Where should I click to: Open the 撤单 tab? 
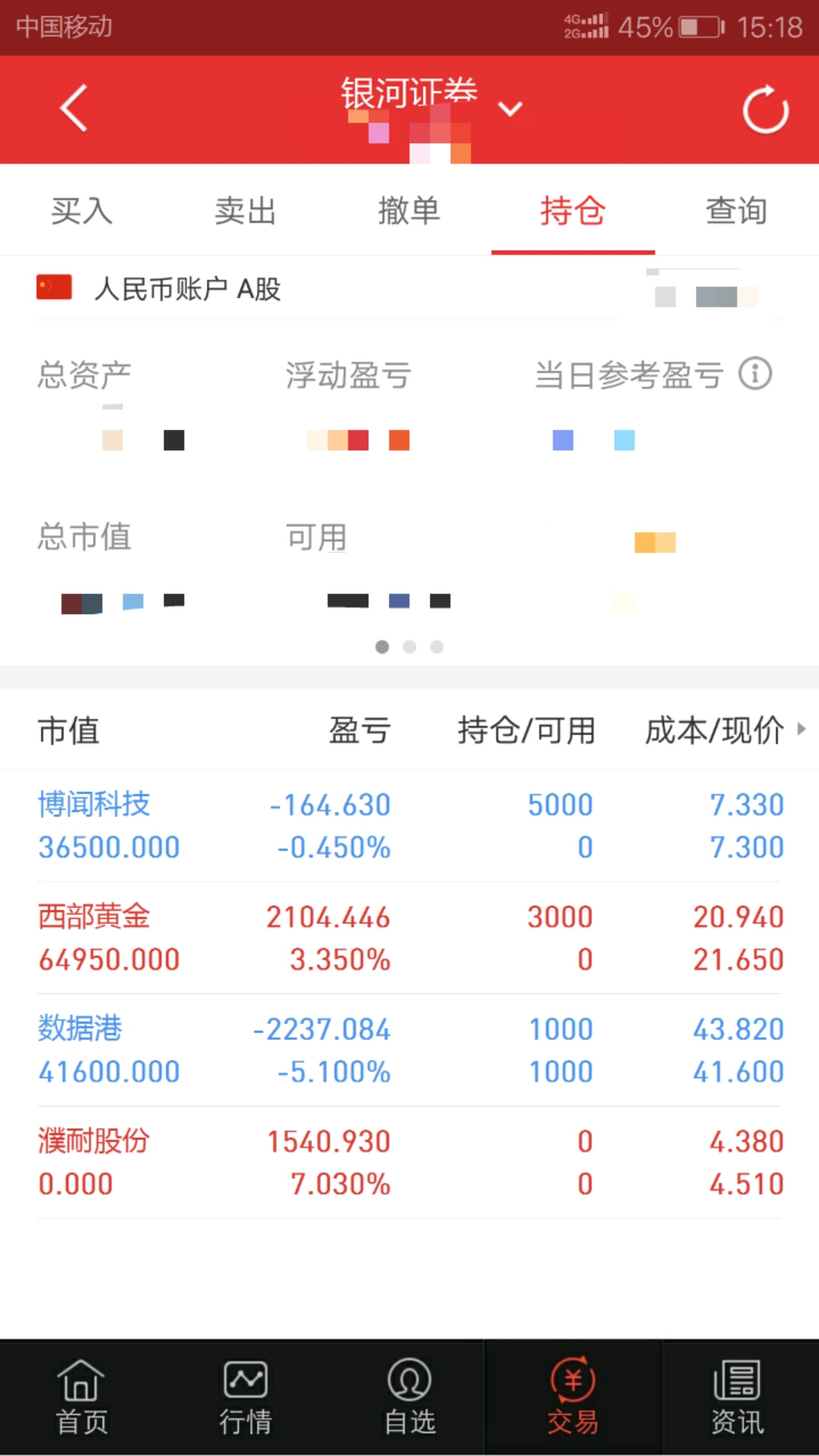coord(409,210)
